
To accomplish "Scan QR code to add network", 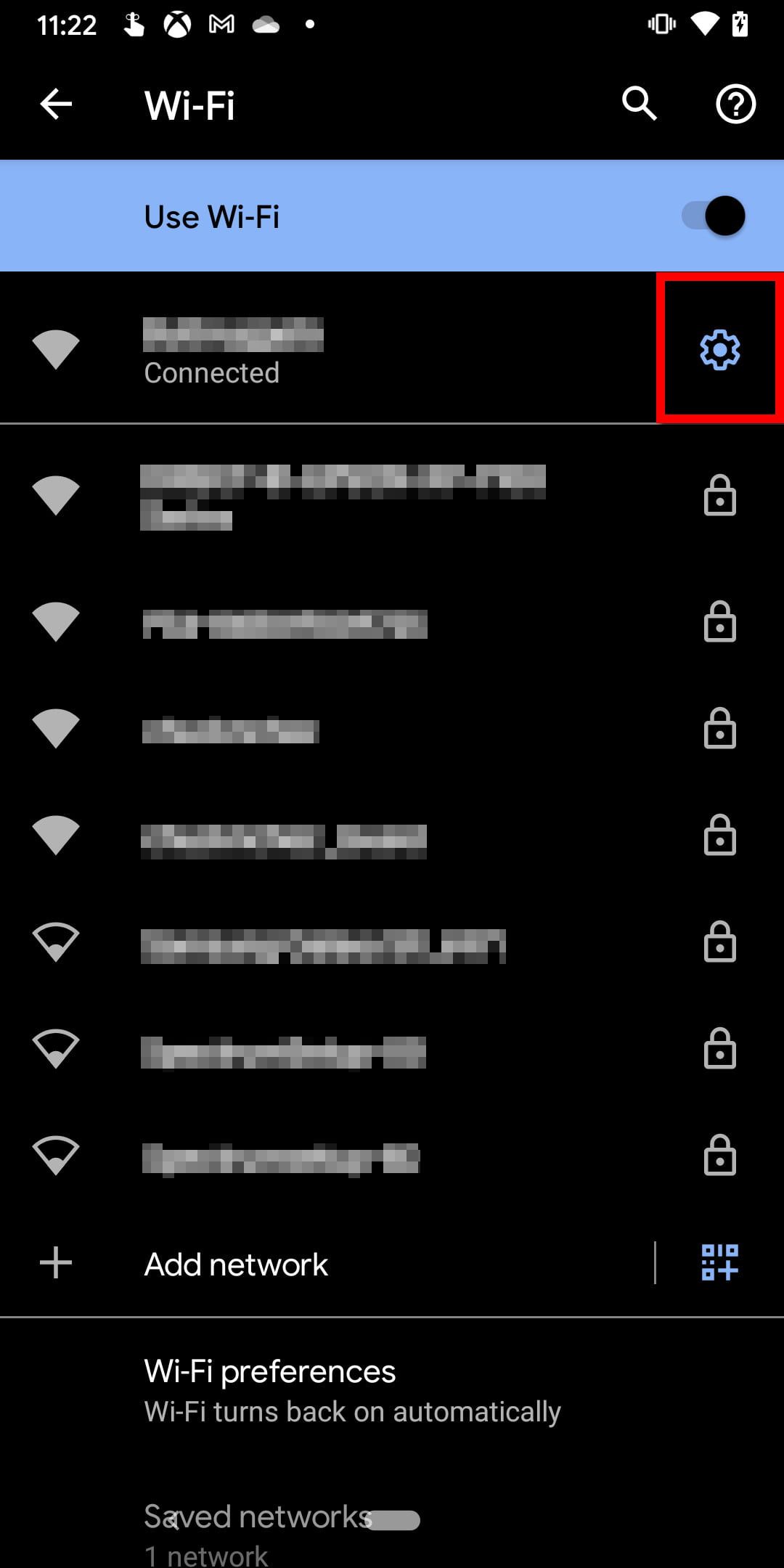I will click(719, 1262).
